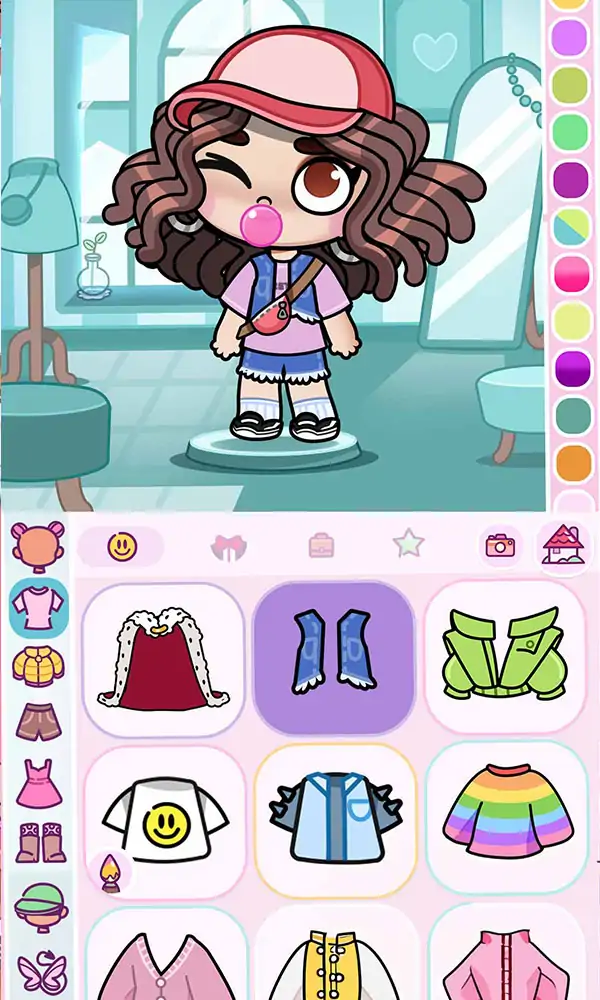Switch to the smiley face tab
This screenshot has height=1000, width=600.
coord(122,546)
